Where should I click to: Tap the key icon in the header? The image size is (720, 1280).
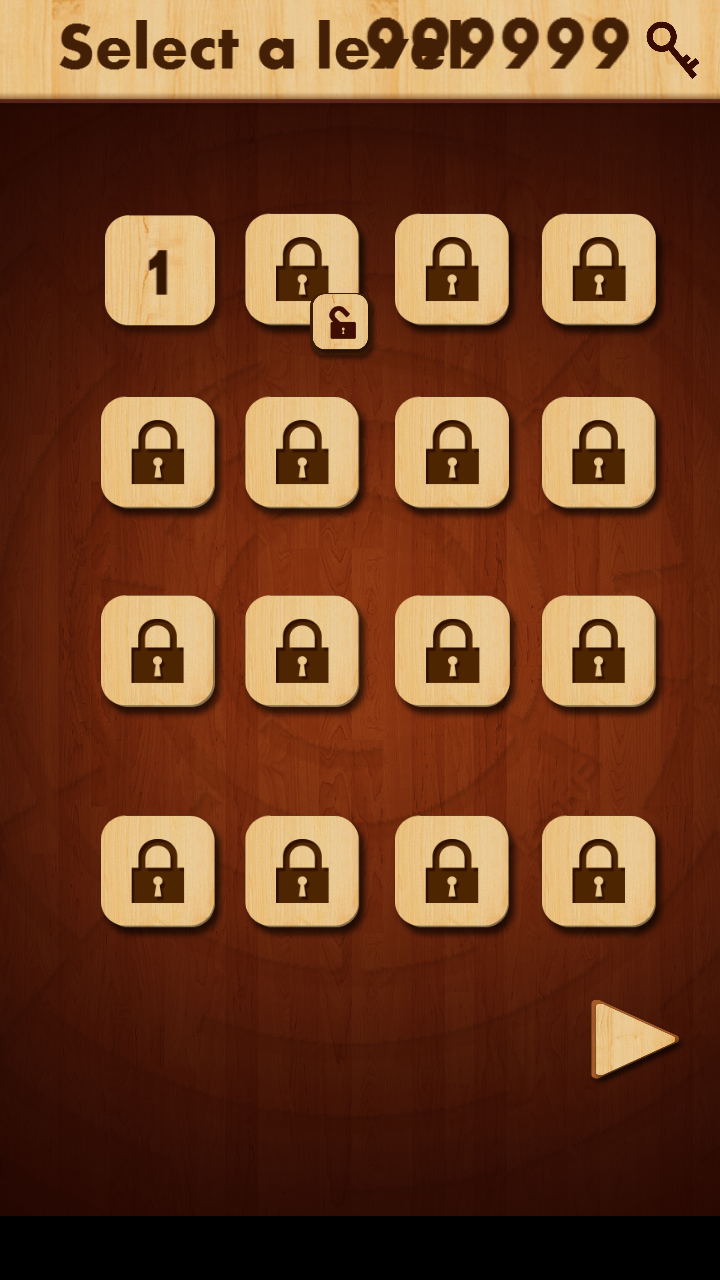click(x=672, y=48)
